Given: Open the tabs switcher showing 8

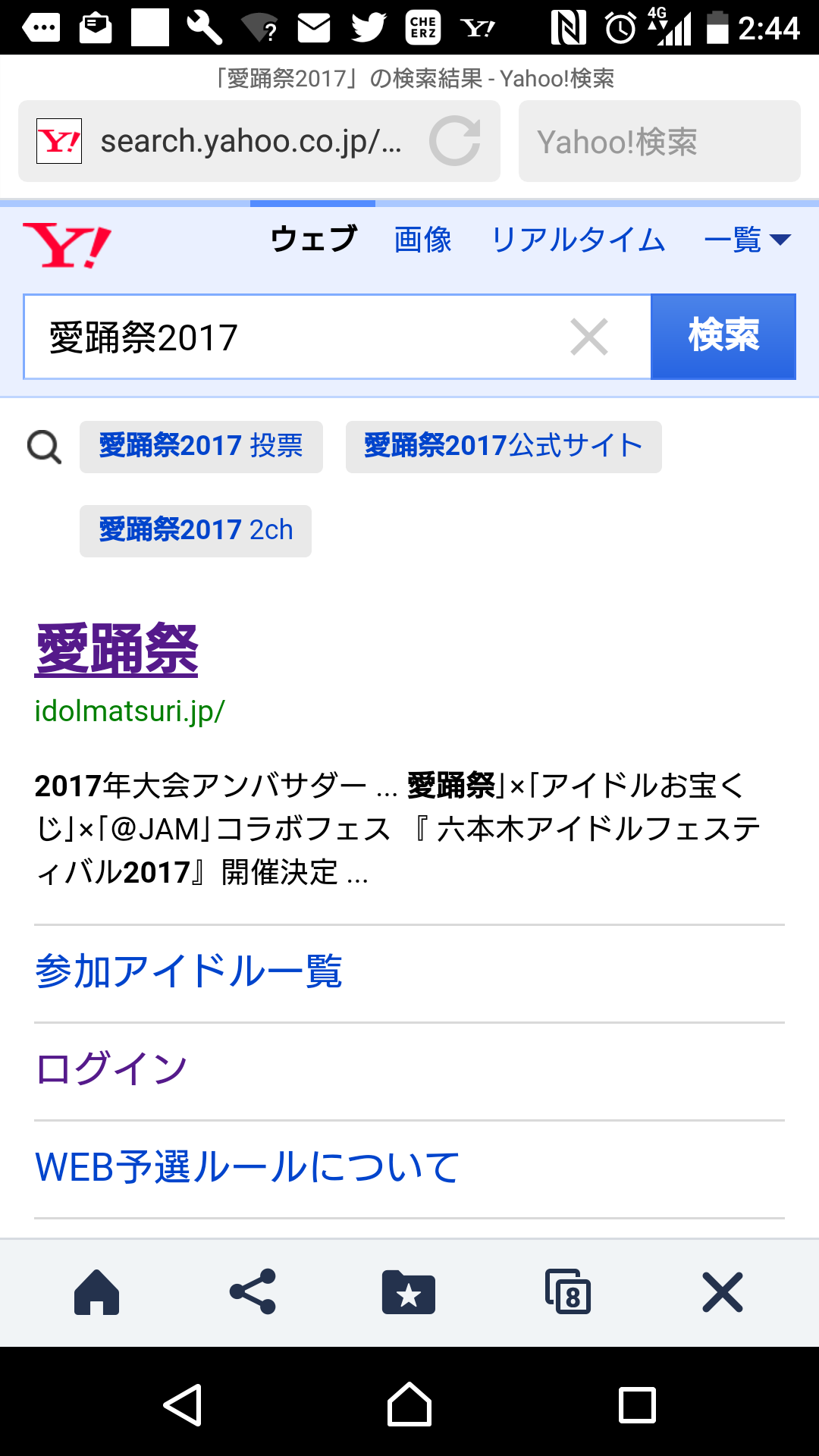Looking at the screenshot, I should click(567, 1292).
